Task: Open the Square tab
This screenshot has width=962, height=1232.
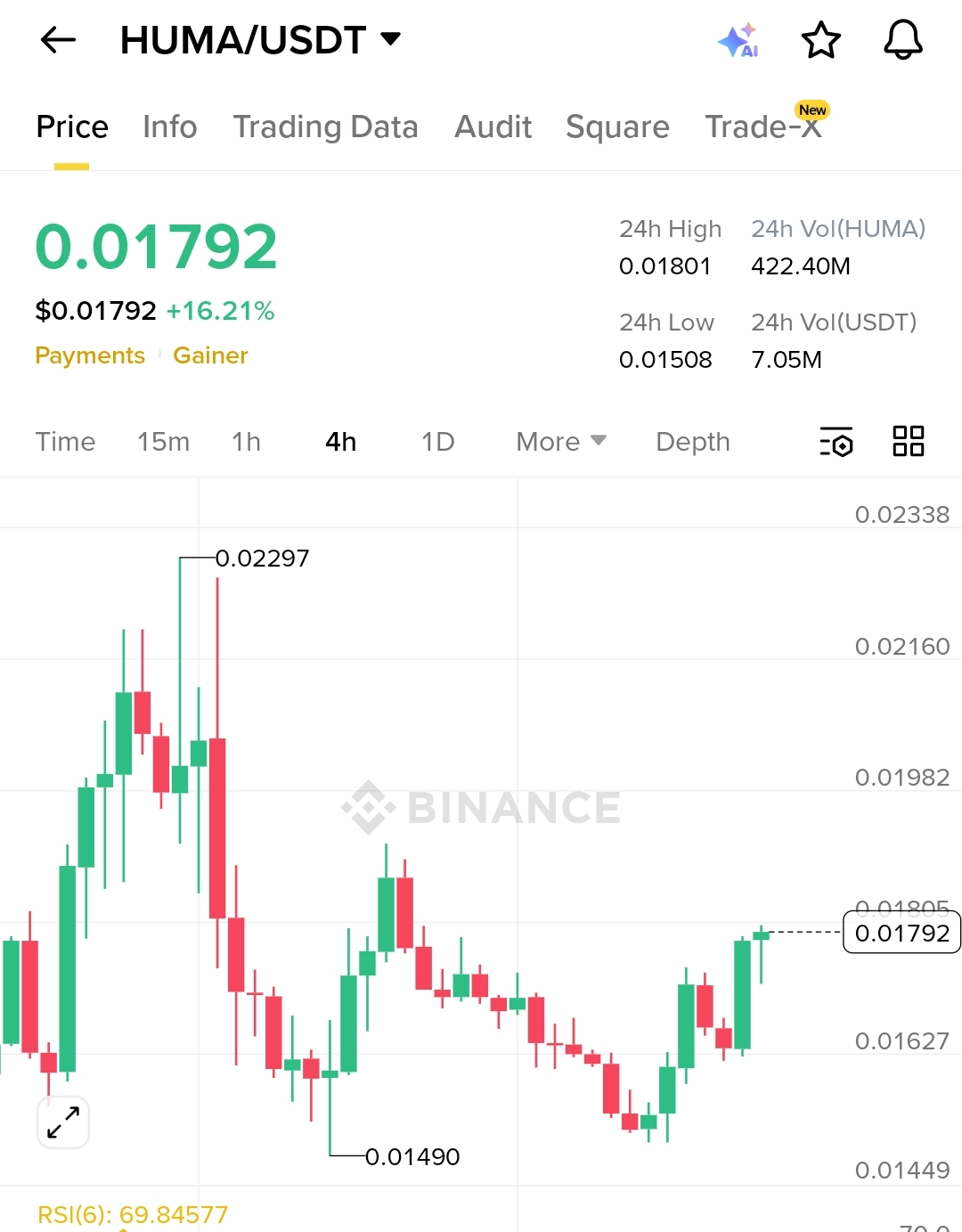Action: click(x=617, y=126)
